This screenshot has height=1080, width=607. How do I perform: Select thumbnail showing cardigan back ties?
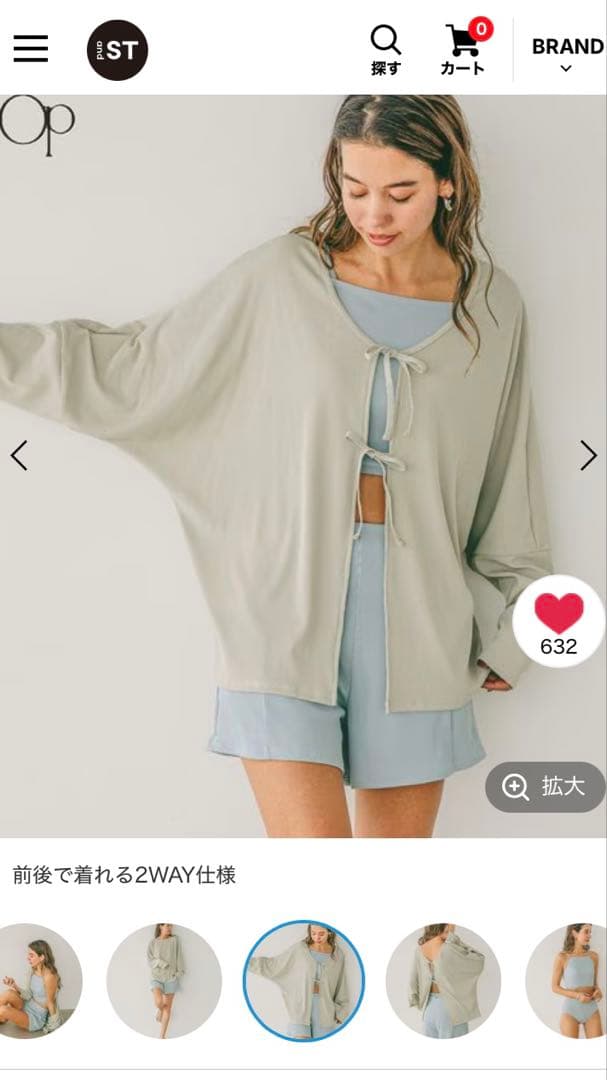click(x=443, y=980)
